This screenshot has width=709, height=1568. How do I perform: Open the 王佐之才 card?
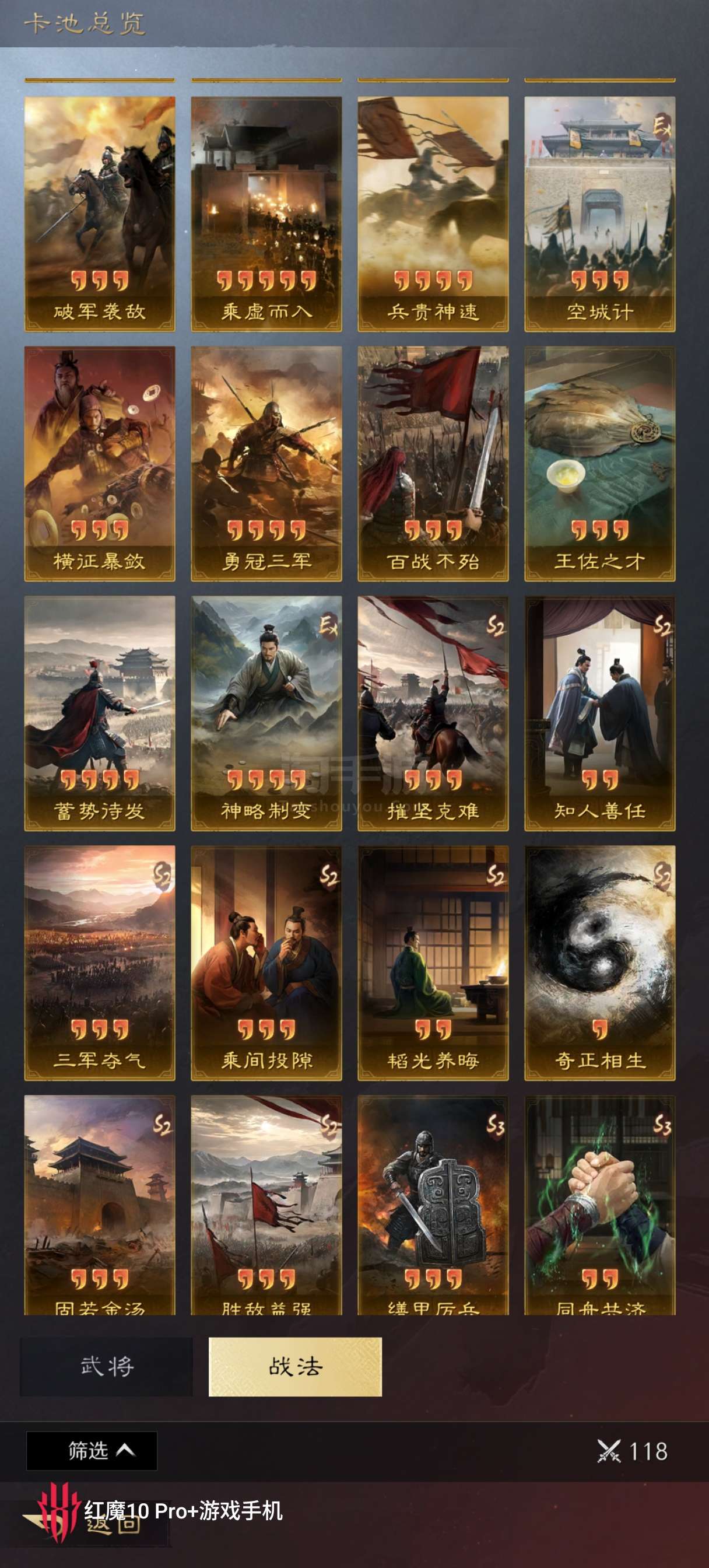tap(600, 464)
